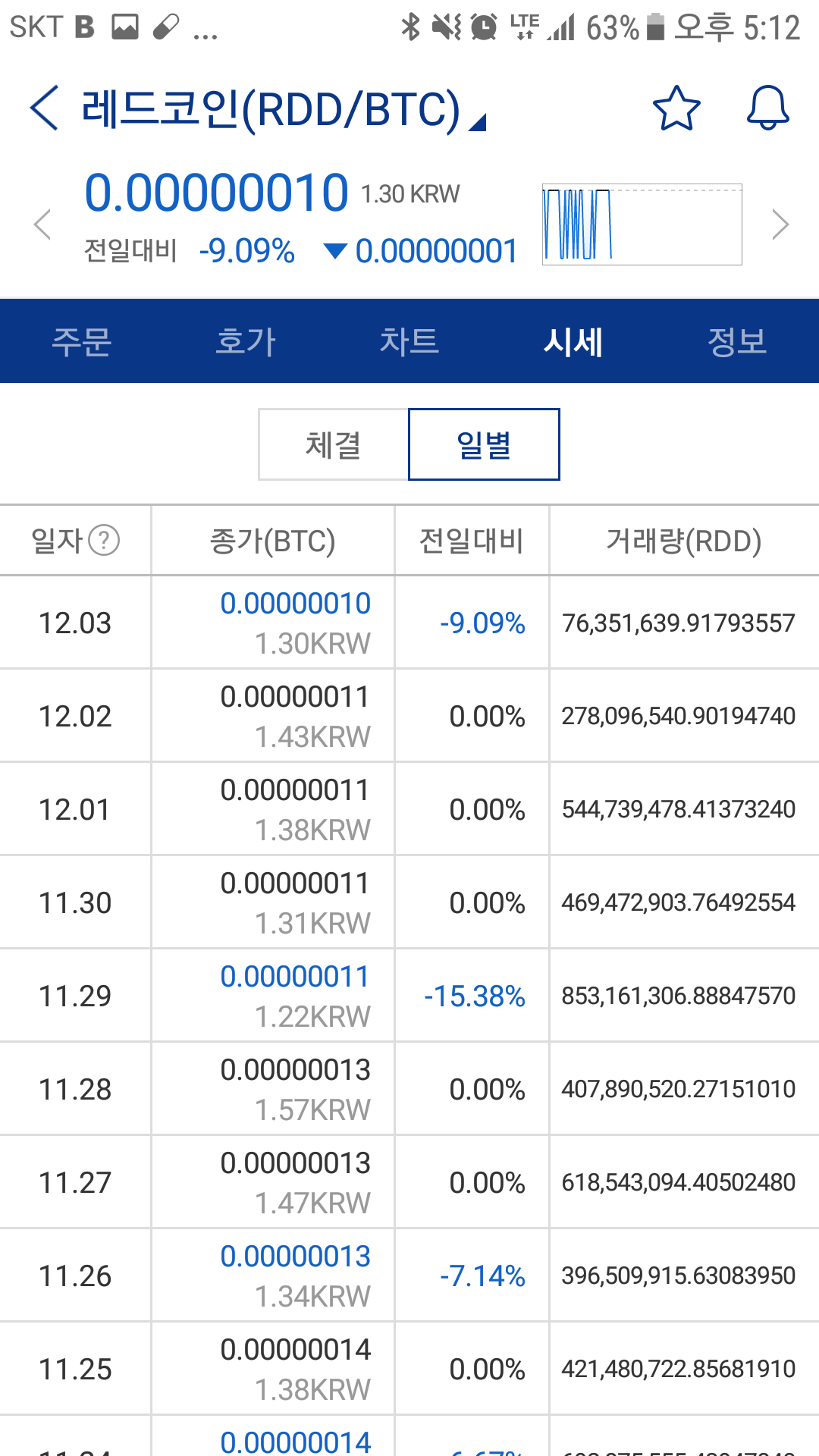The height and width of the screenshot is (1456, 819).
Task: Tap the mini price chart thumbnail
Action: click(x=641, y=224)
